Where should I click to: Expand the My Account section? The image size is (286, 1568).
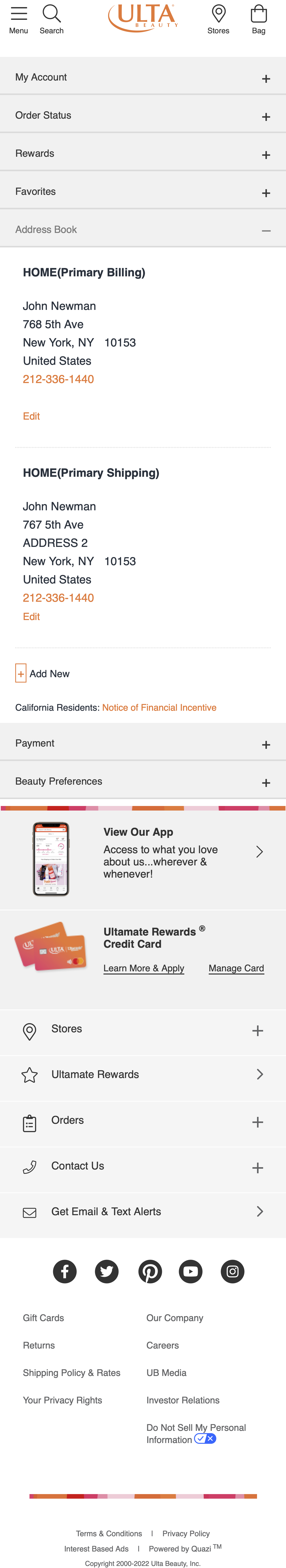pos(143,77)
